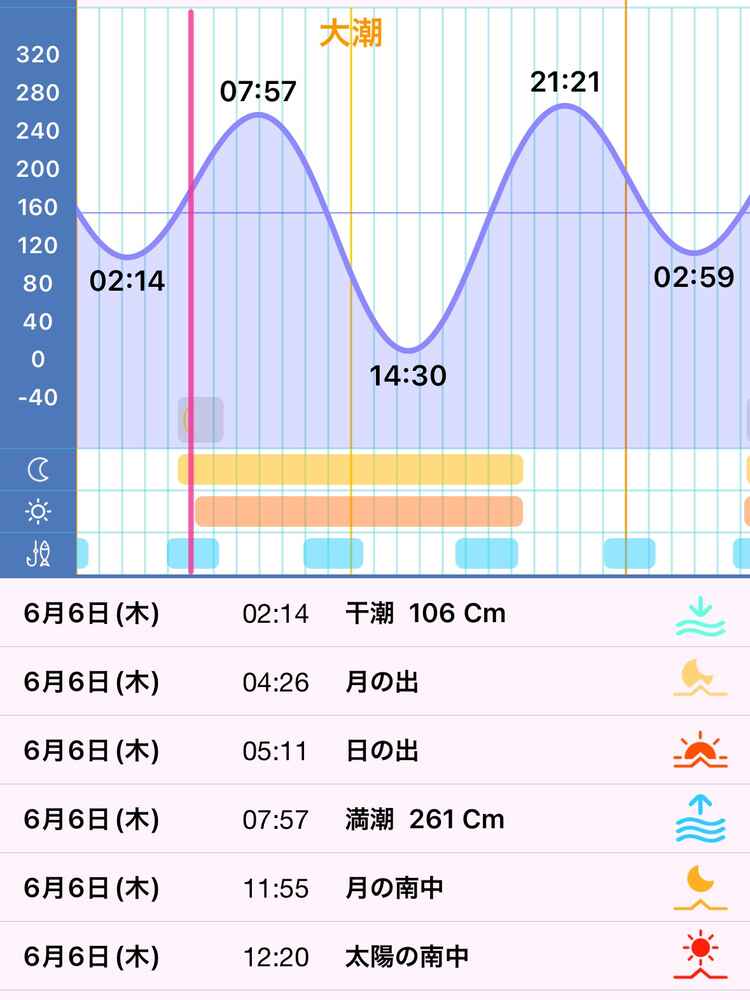Viewport: 750px width, 1000px height.
Task: Open the 04:26 moonrise entry
Action: click(375, 682)
